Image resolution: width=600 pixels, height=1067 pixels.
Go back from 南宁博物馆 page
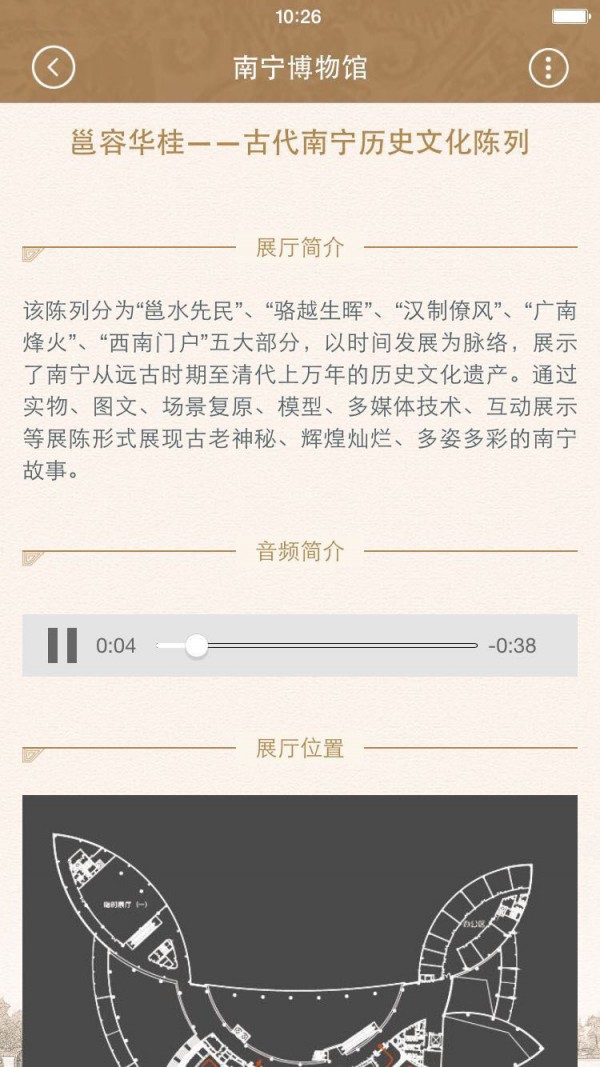coord(53,67)
